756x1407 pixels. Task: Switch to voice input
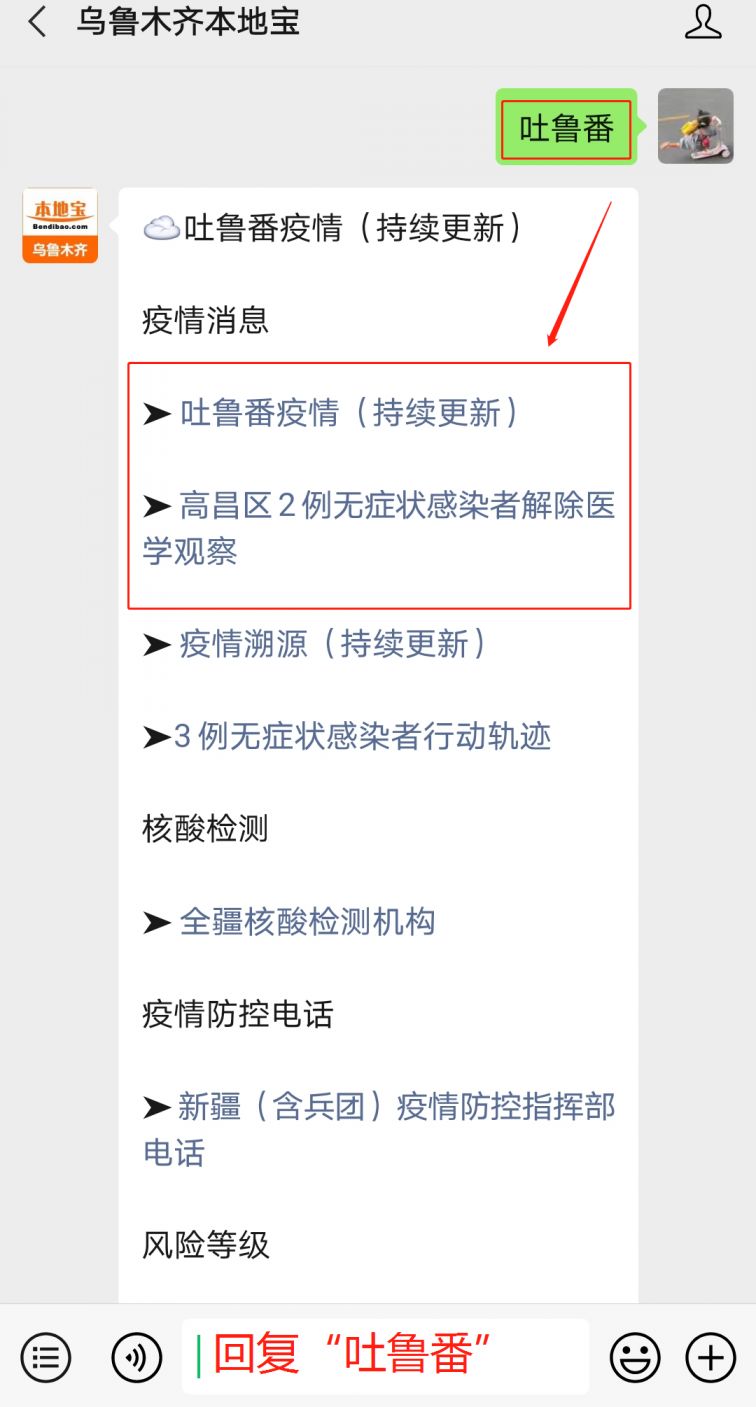coord(136,1357)
